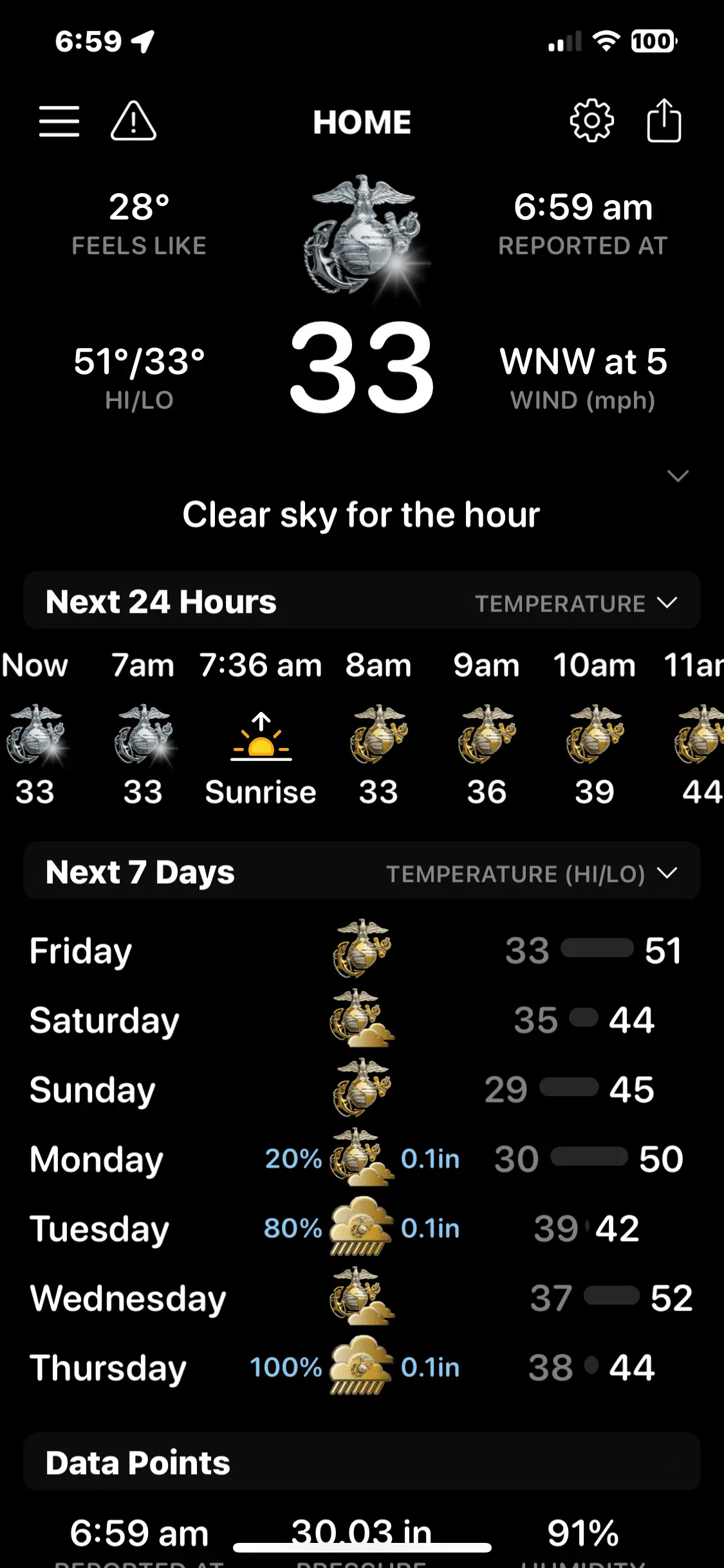
Task: Show Wednesday's forecast details
Action: 362,1298
